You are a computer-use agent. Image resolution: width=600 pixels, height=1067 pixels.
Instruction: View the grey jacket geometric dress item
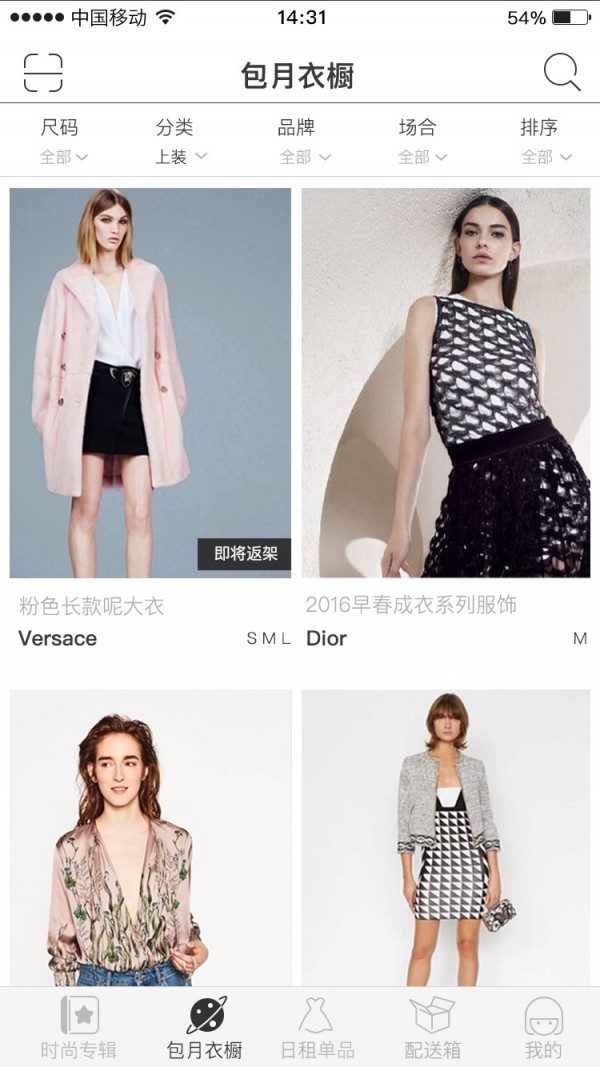pos(446,838)
